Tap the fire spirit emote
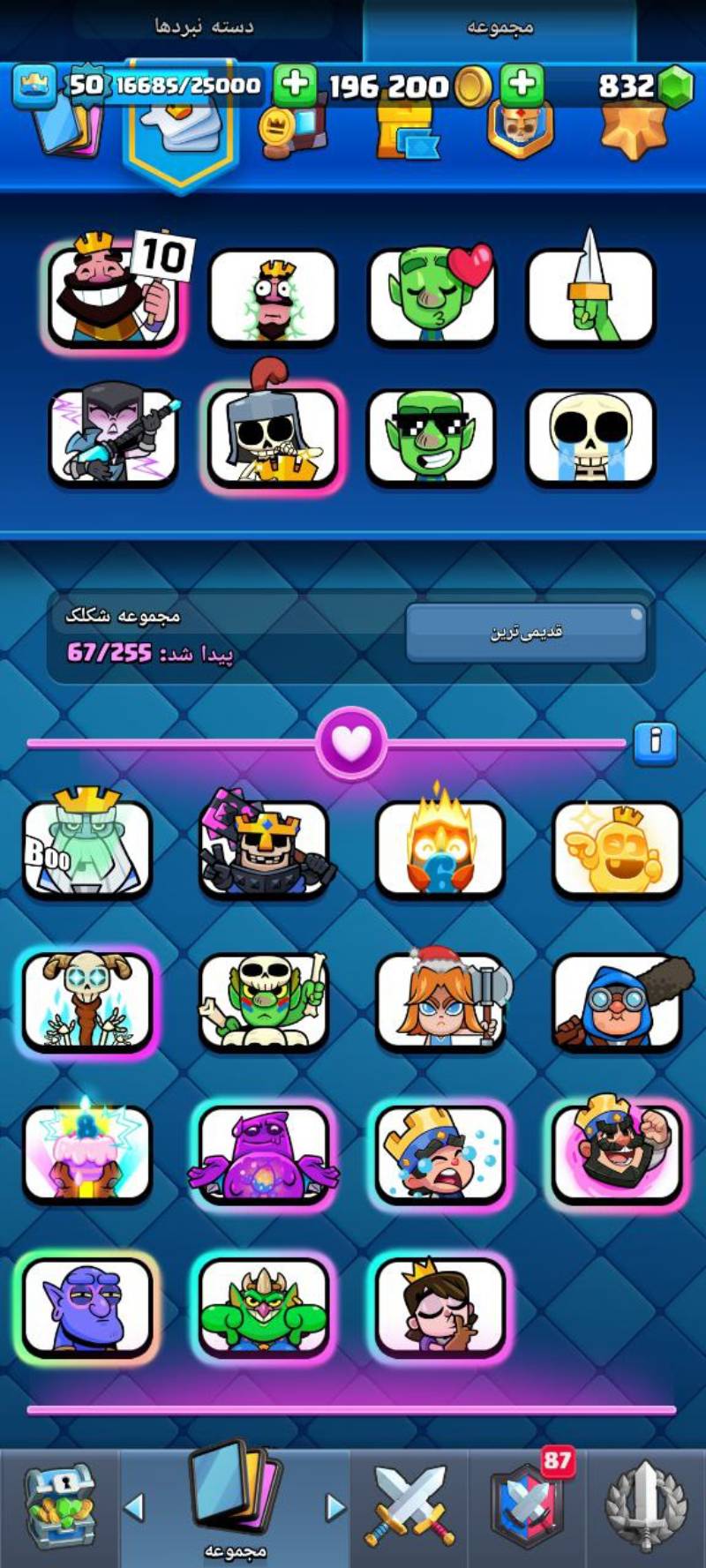The height and width of the screenshot is (1568, 706). pyautogui.click(x=440, y=848)
